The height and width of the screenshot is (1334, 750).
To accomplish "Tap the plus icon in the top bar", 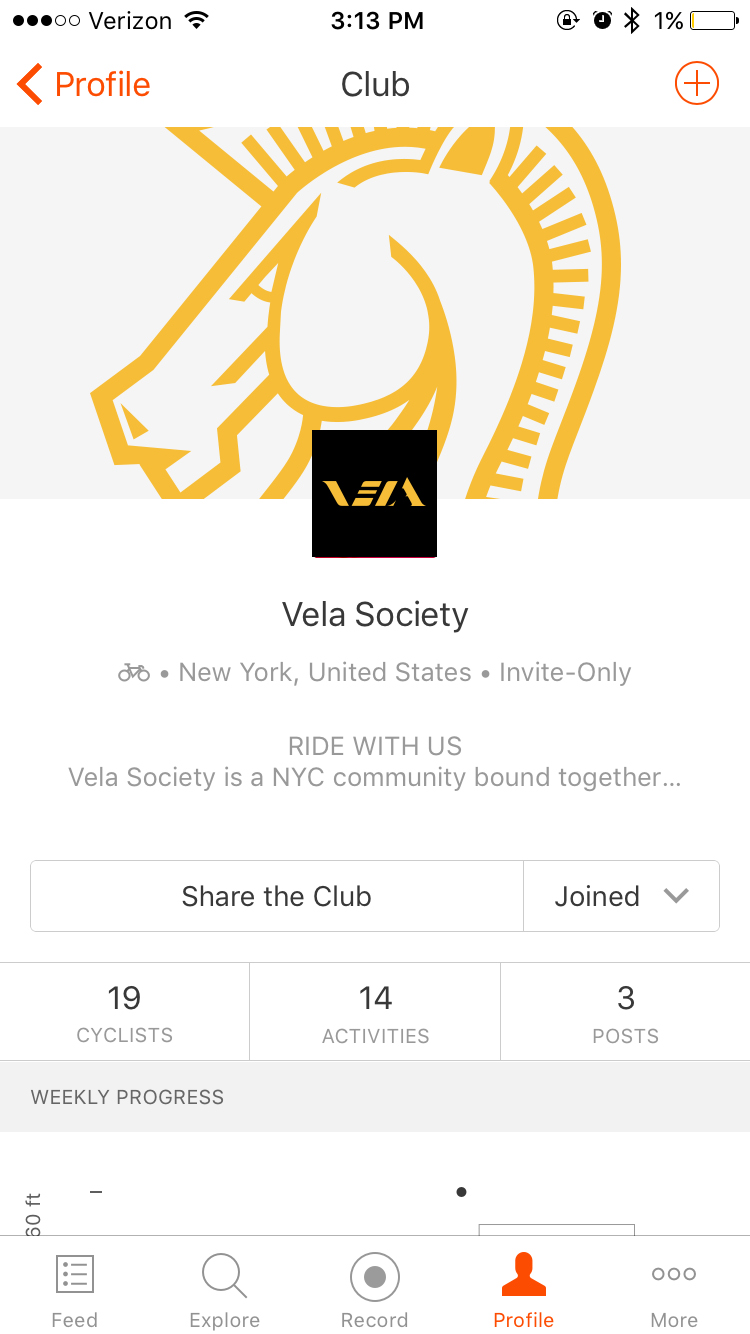I will (696, 83).
